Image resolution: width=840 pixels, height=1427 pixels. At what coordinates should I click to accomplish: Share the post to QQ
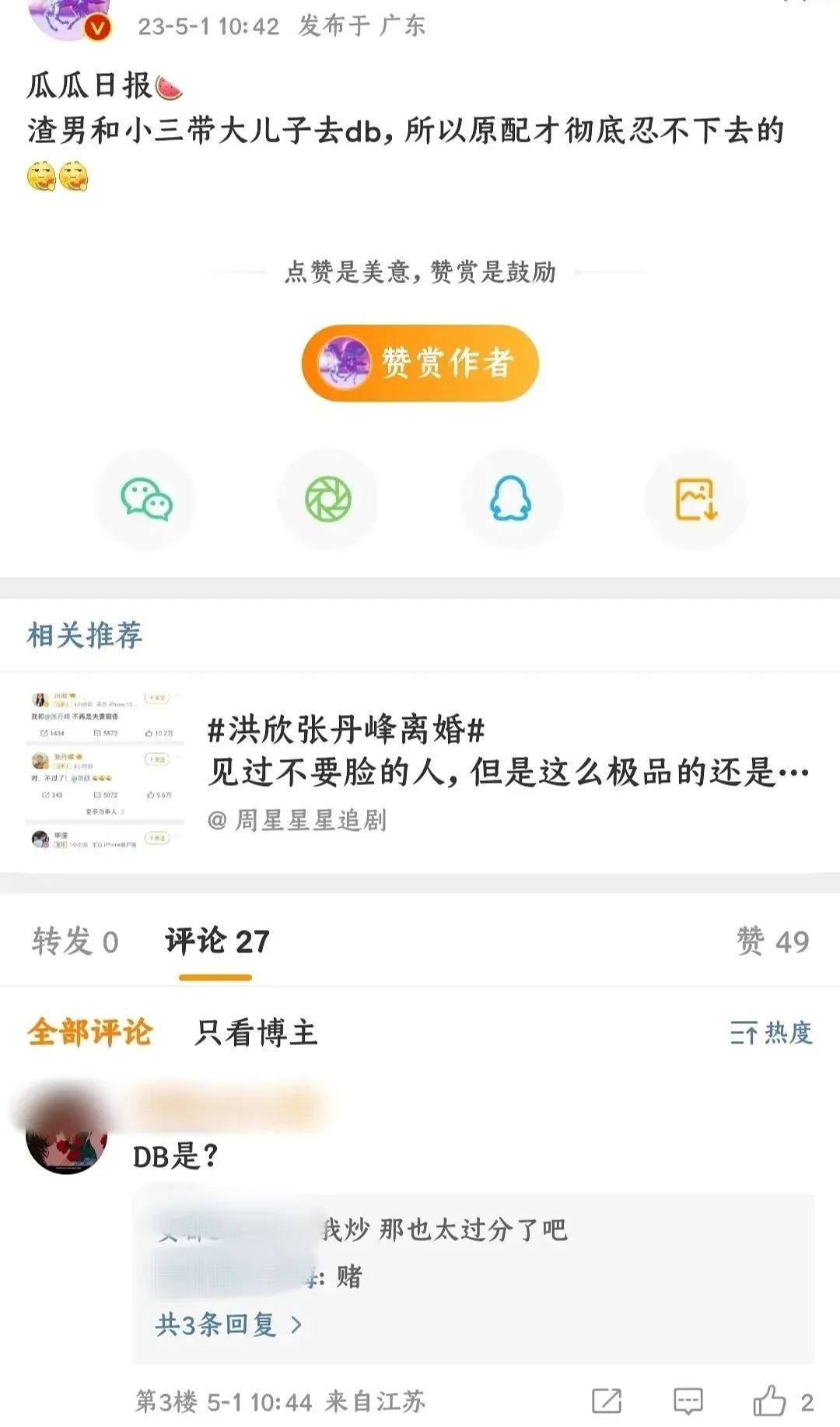(x=510, y=500)
